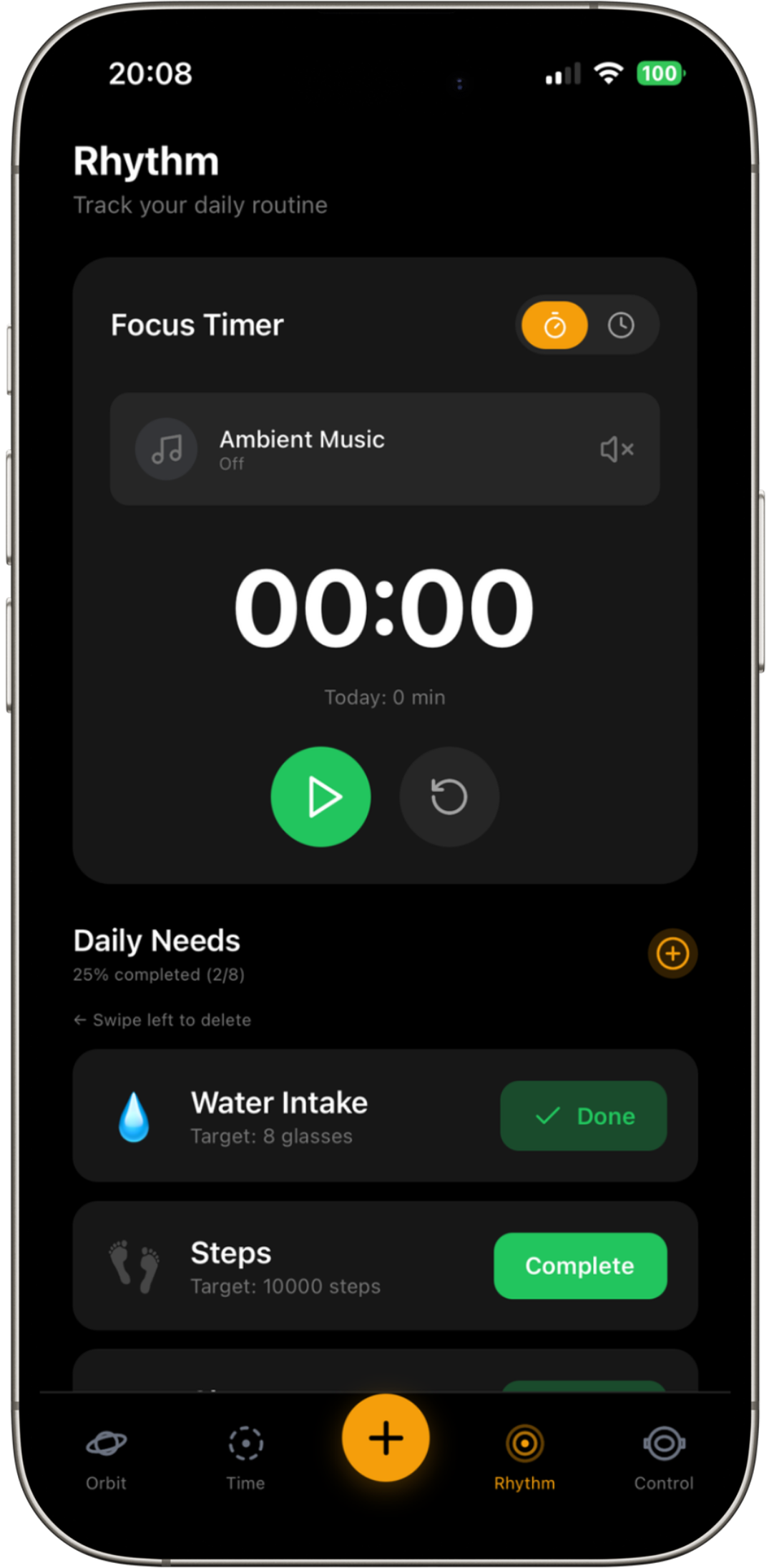Reset the focus timer
This screenshot has height=1568, width=769.
pos(449,797)
